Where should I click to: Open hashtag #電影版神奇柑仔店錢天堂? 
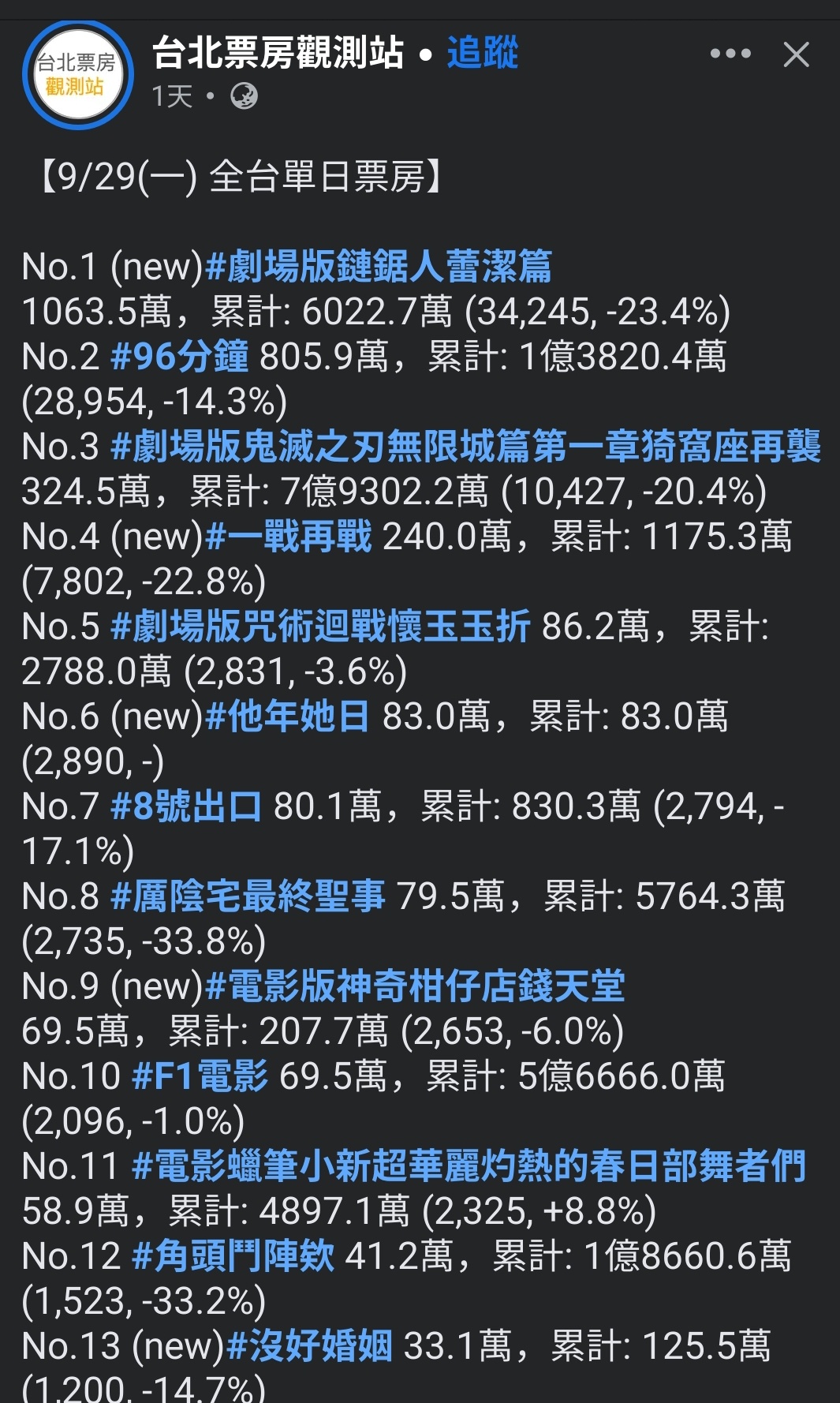pyautogui.click(x=415, y=986)
